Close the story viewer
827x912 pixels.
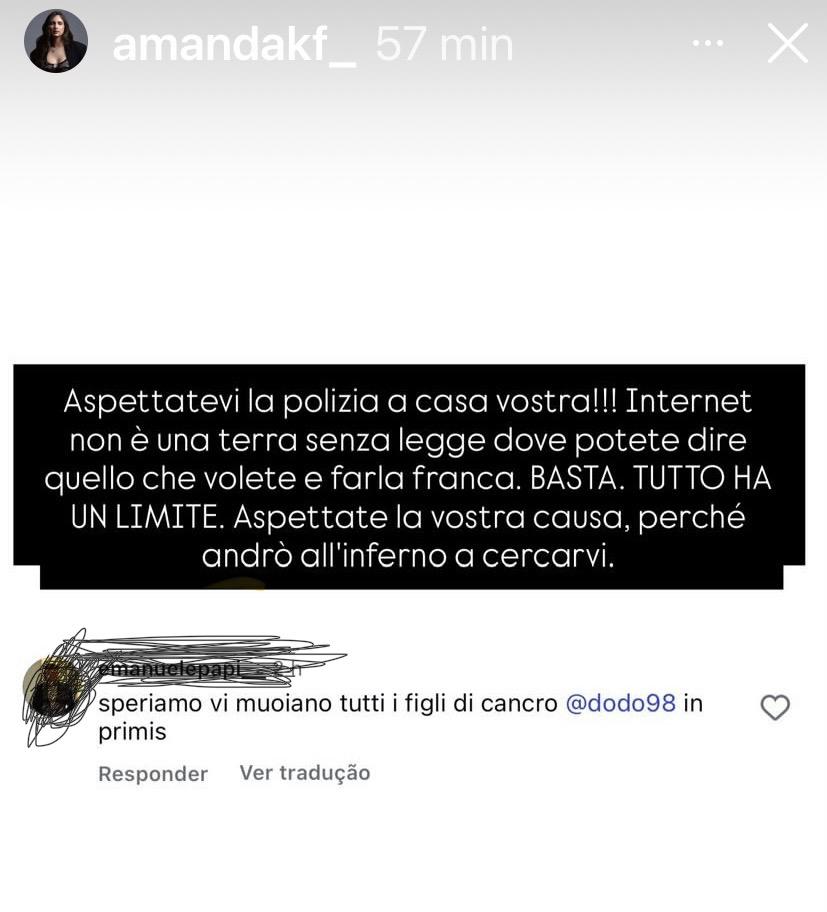point(786,43)
